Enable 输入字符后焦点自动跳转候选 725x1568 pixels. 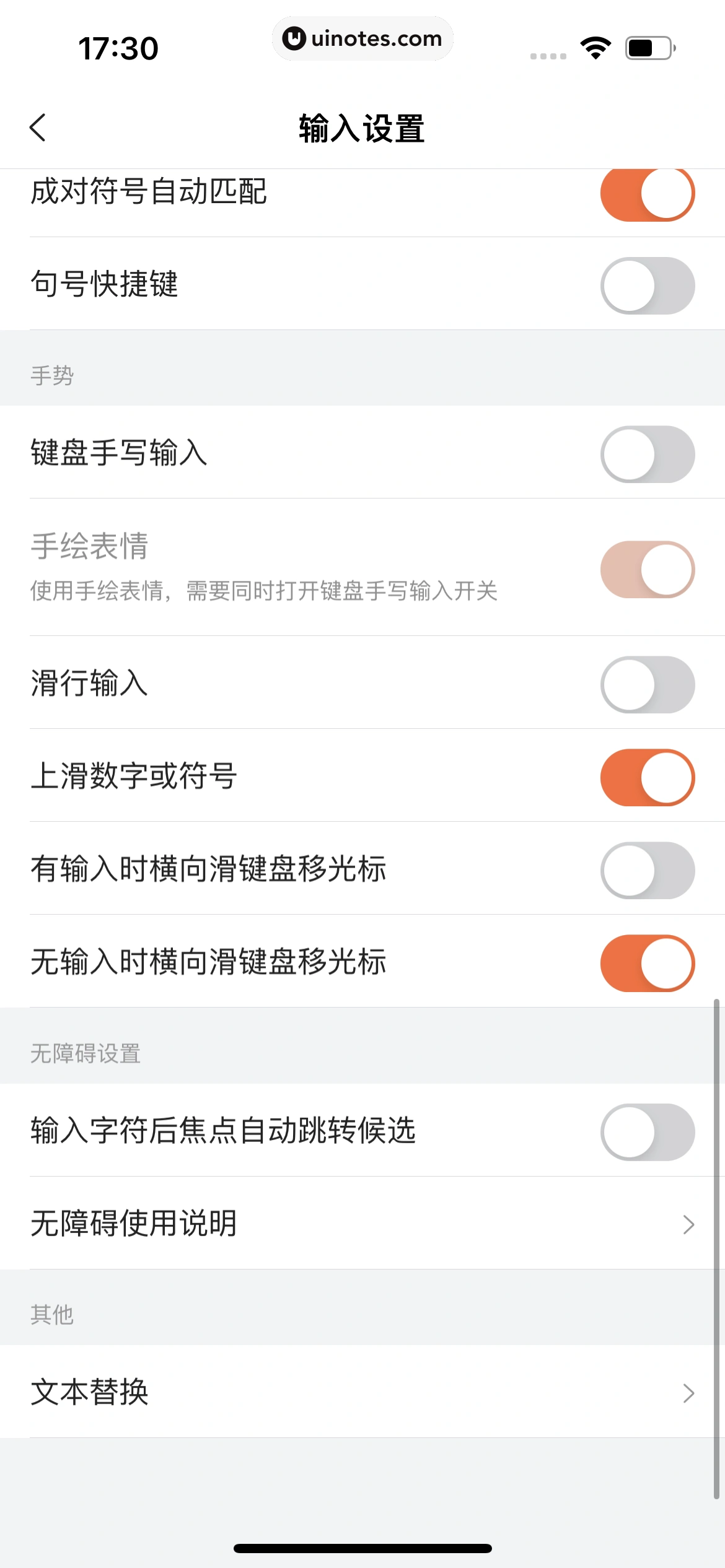pyautogui.click(x=648, y=1131)
